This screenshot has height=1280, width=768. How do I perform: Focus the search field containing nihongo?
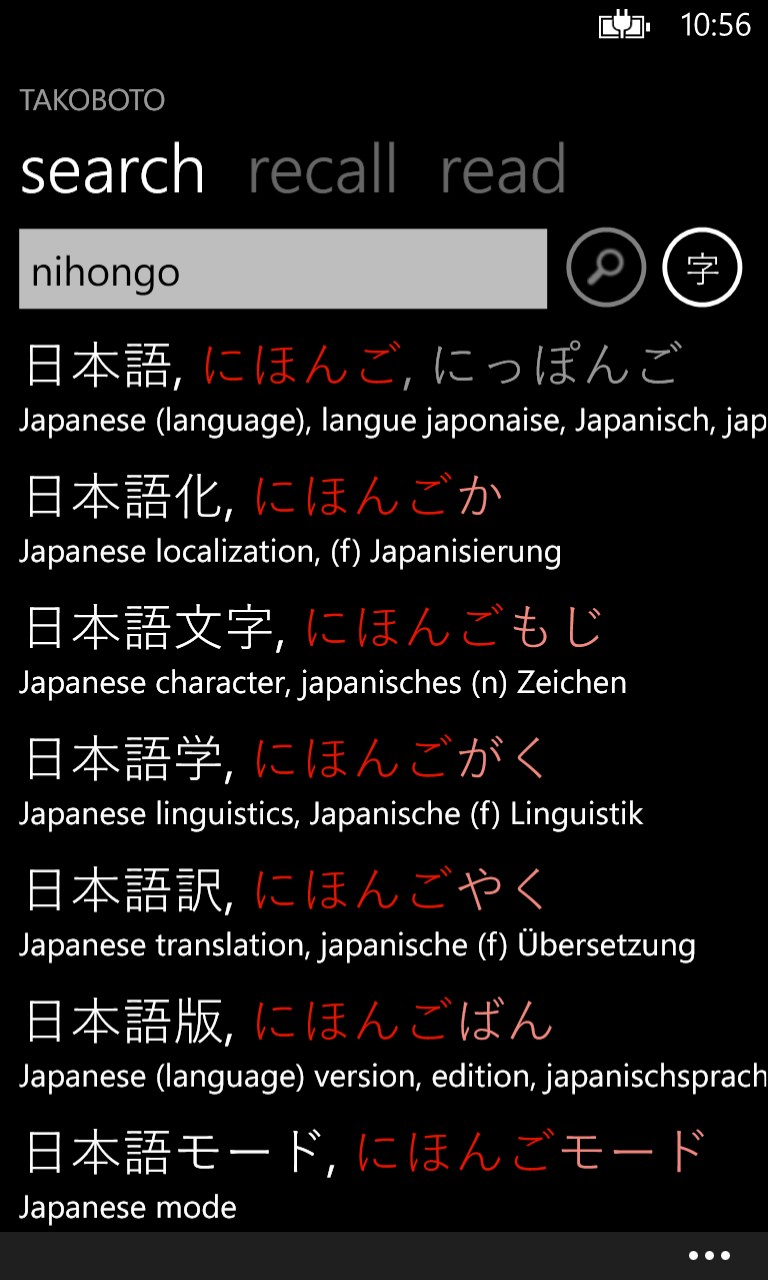coord(283,270)
